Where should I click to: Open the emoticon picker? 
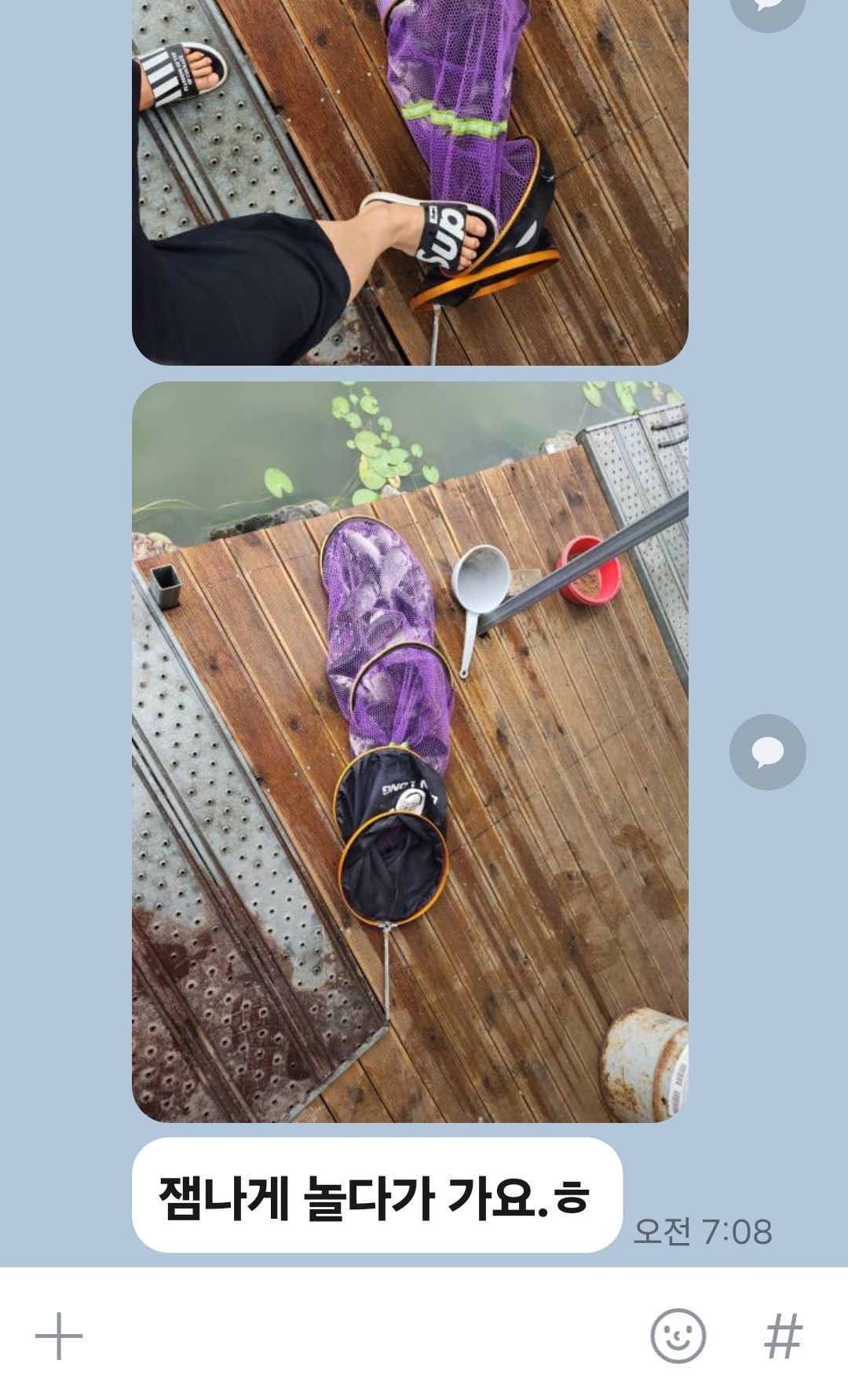coord(678,1336)
